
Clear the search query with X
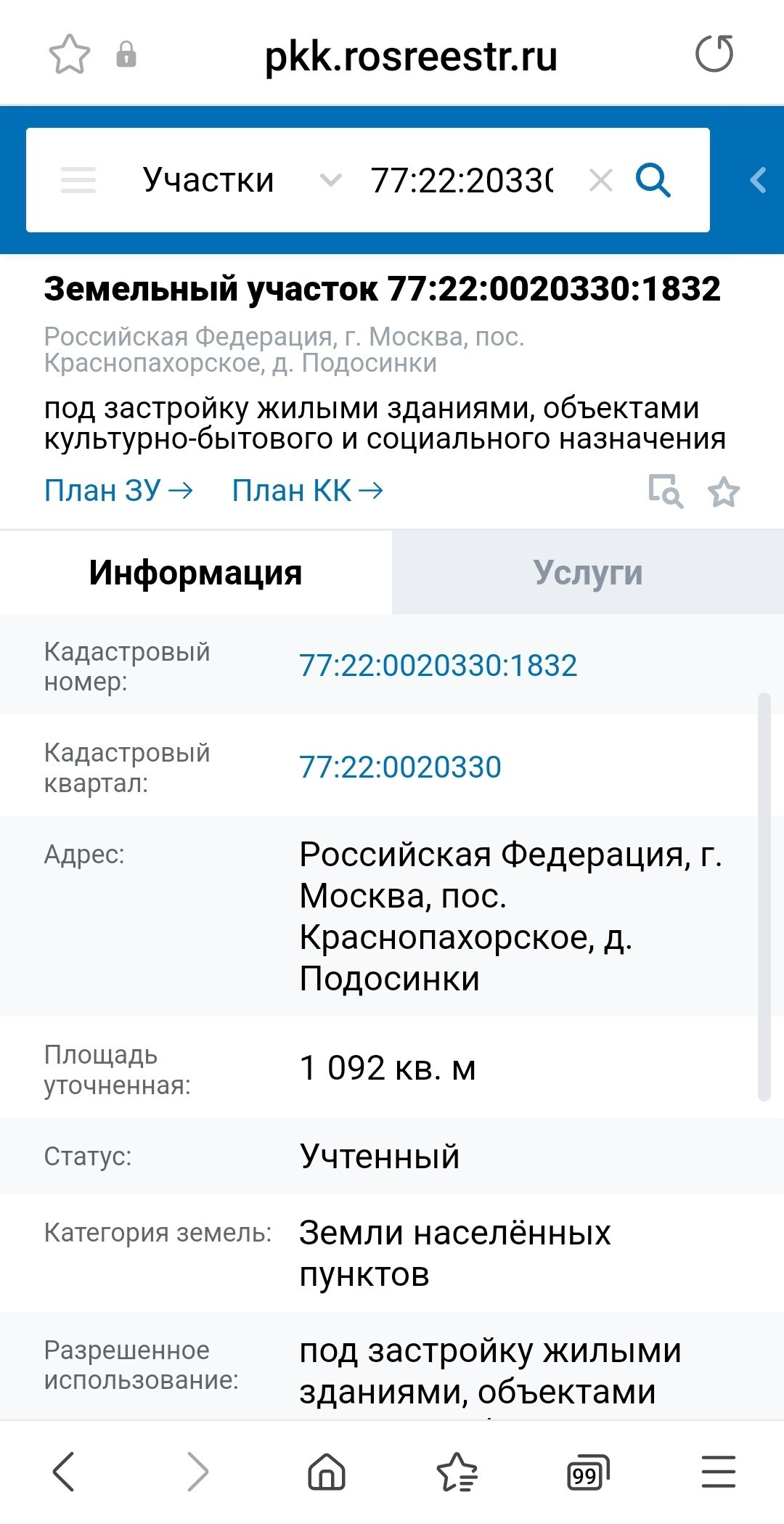[601, 180]
